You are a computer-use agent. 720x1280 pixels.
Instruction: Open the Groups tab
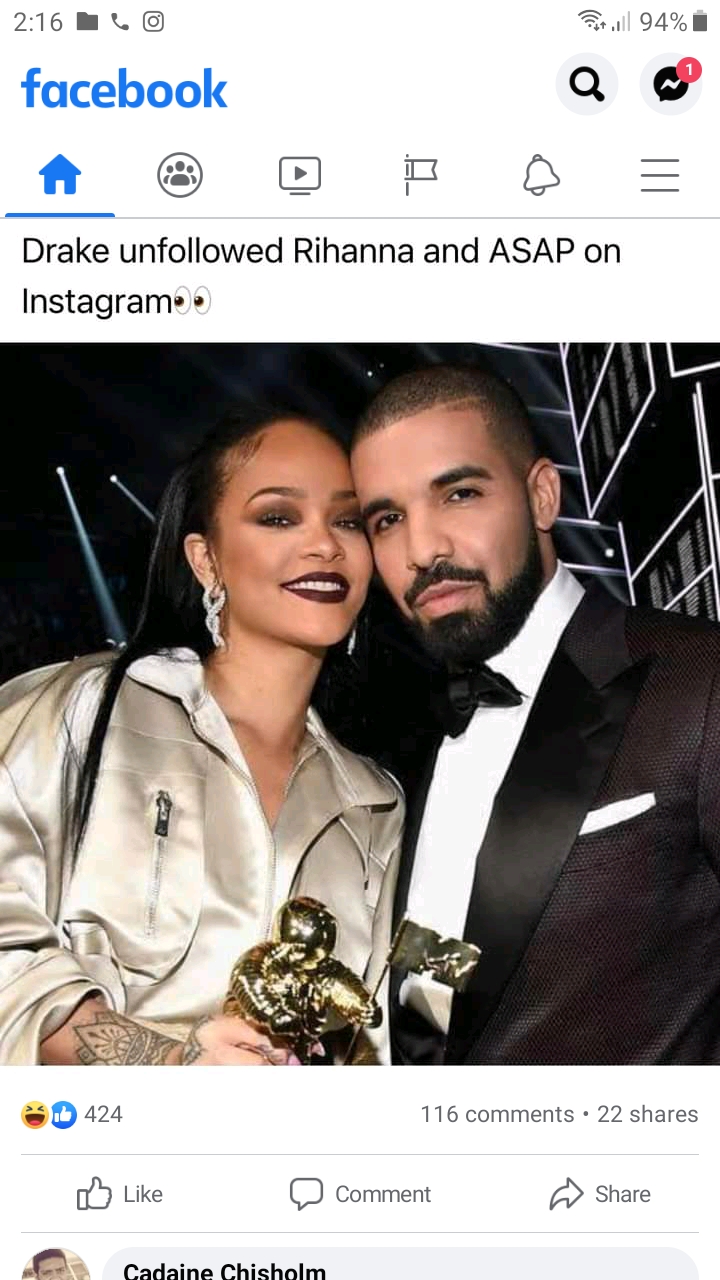pos(180,176)
